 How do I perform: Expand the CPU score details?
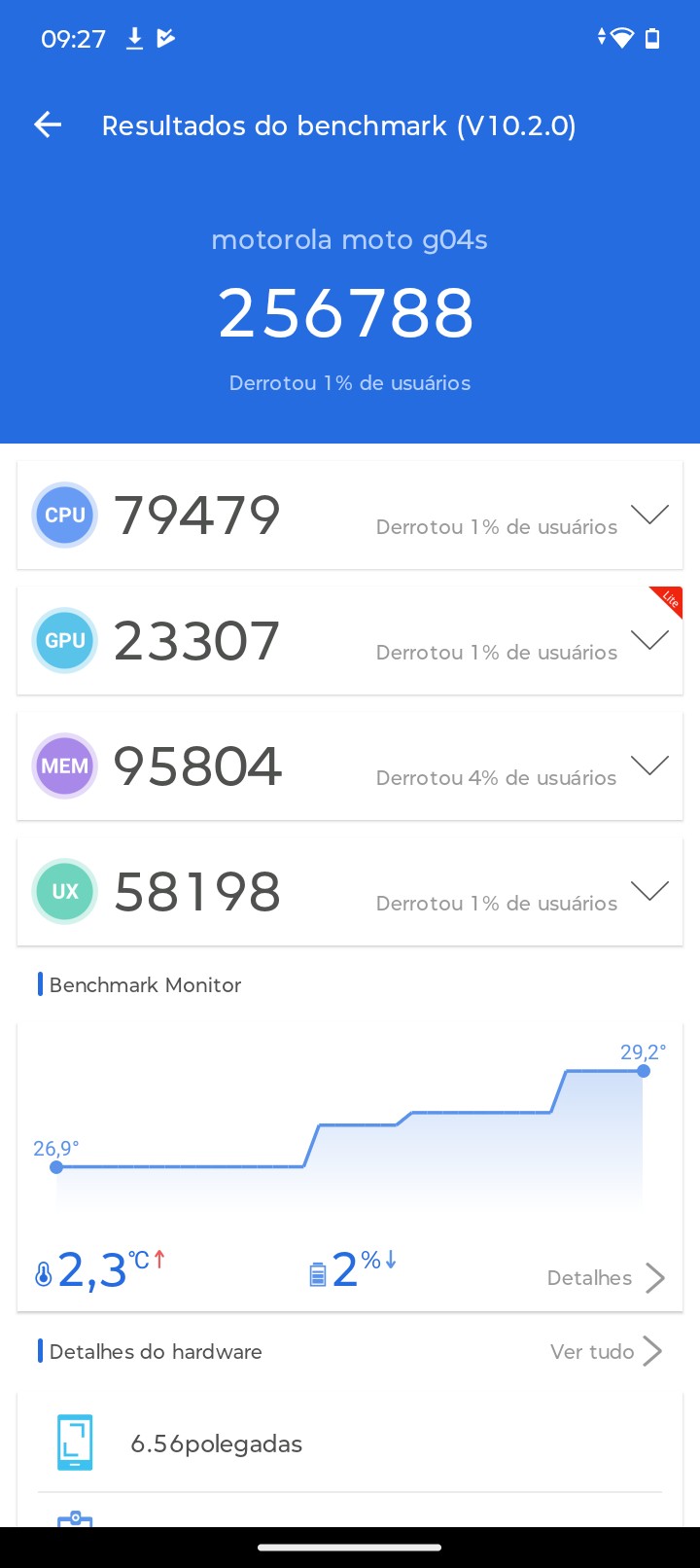click(x=648, y=515)
